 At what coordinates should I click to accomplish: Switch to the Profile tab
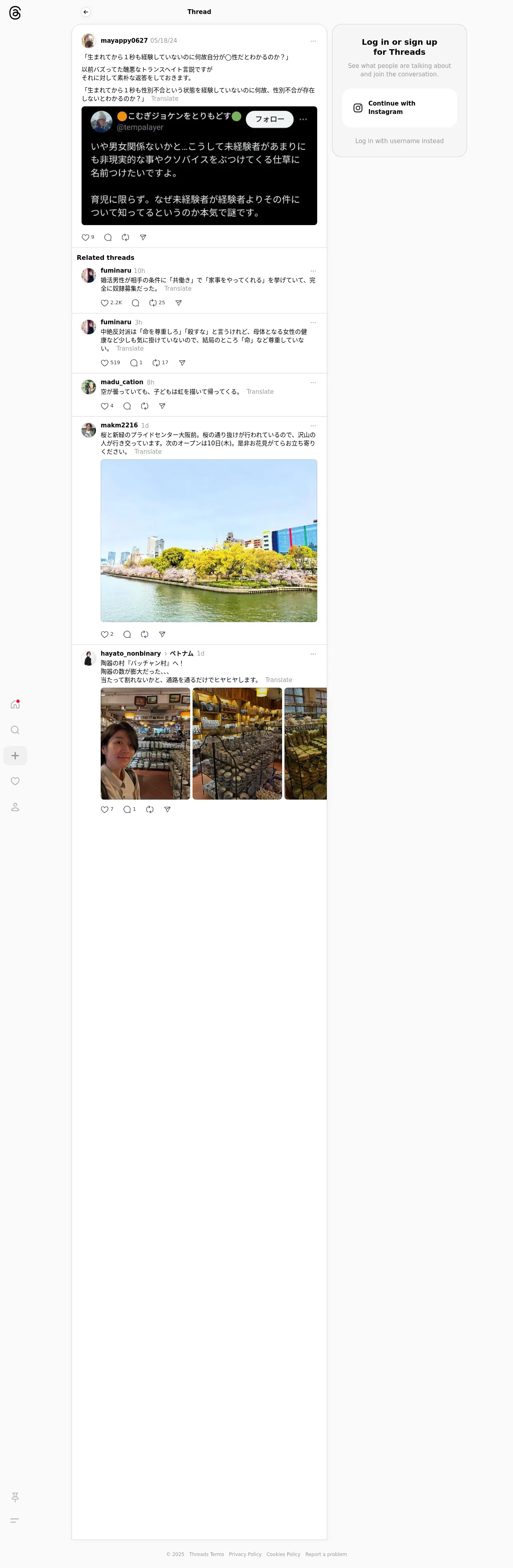tap(15, 807)
